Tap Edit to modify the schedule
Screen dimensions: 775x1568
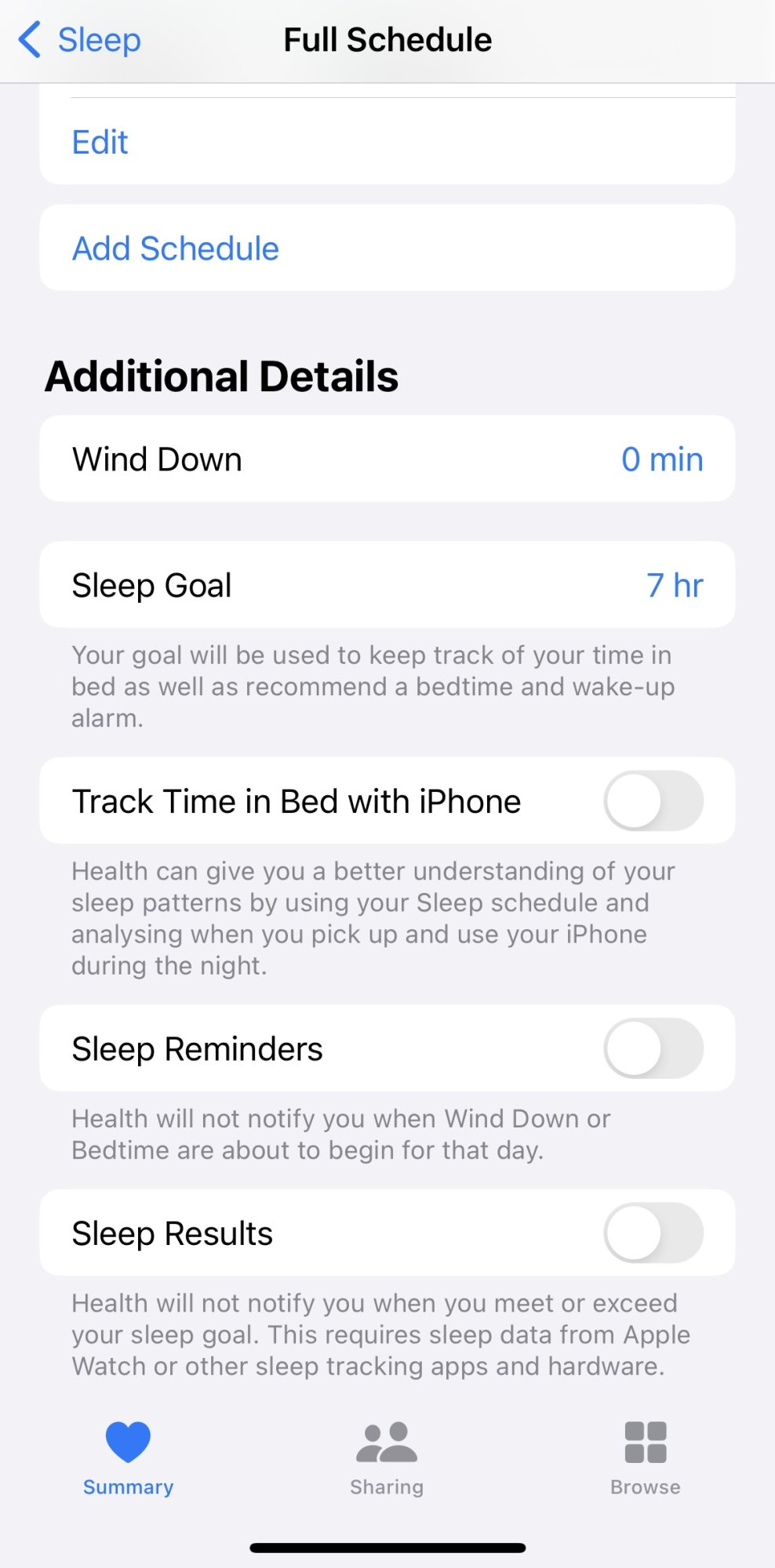point(100,143)
